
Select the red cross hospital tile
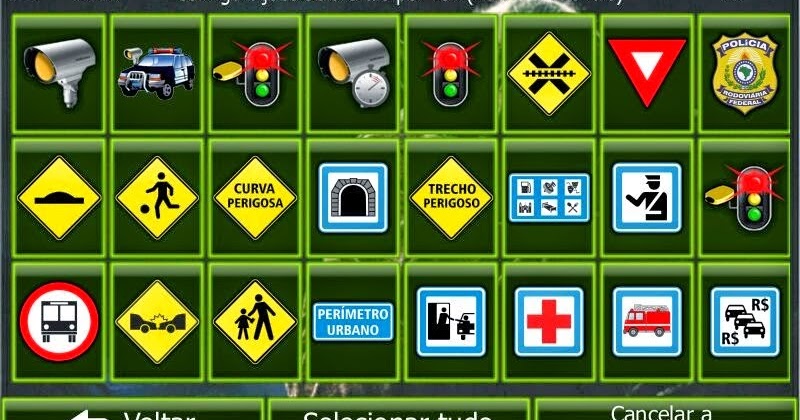coord(548,322)
